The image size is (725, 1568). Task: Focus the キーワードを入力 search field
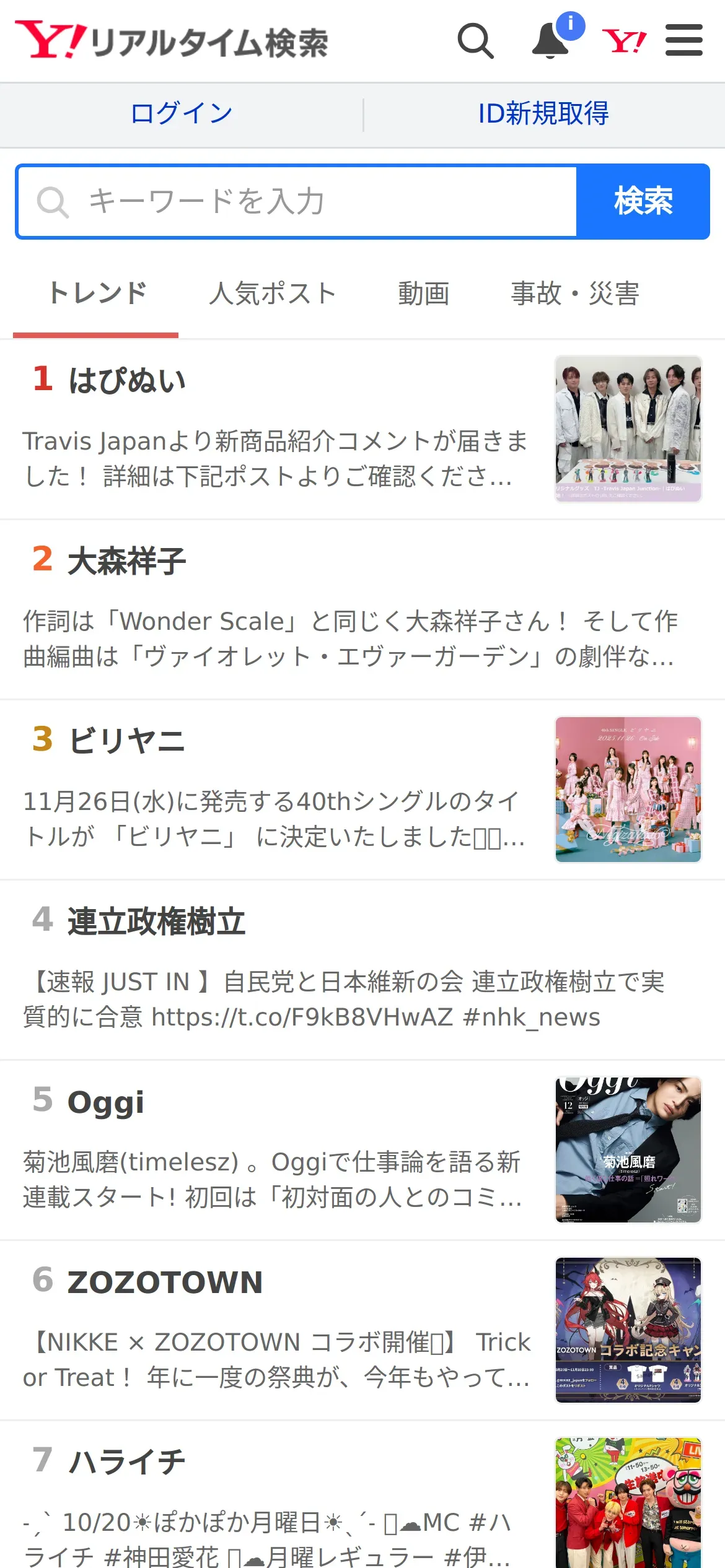pos(297,202)
